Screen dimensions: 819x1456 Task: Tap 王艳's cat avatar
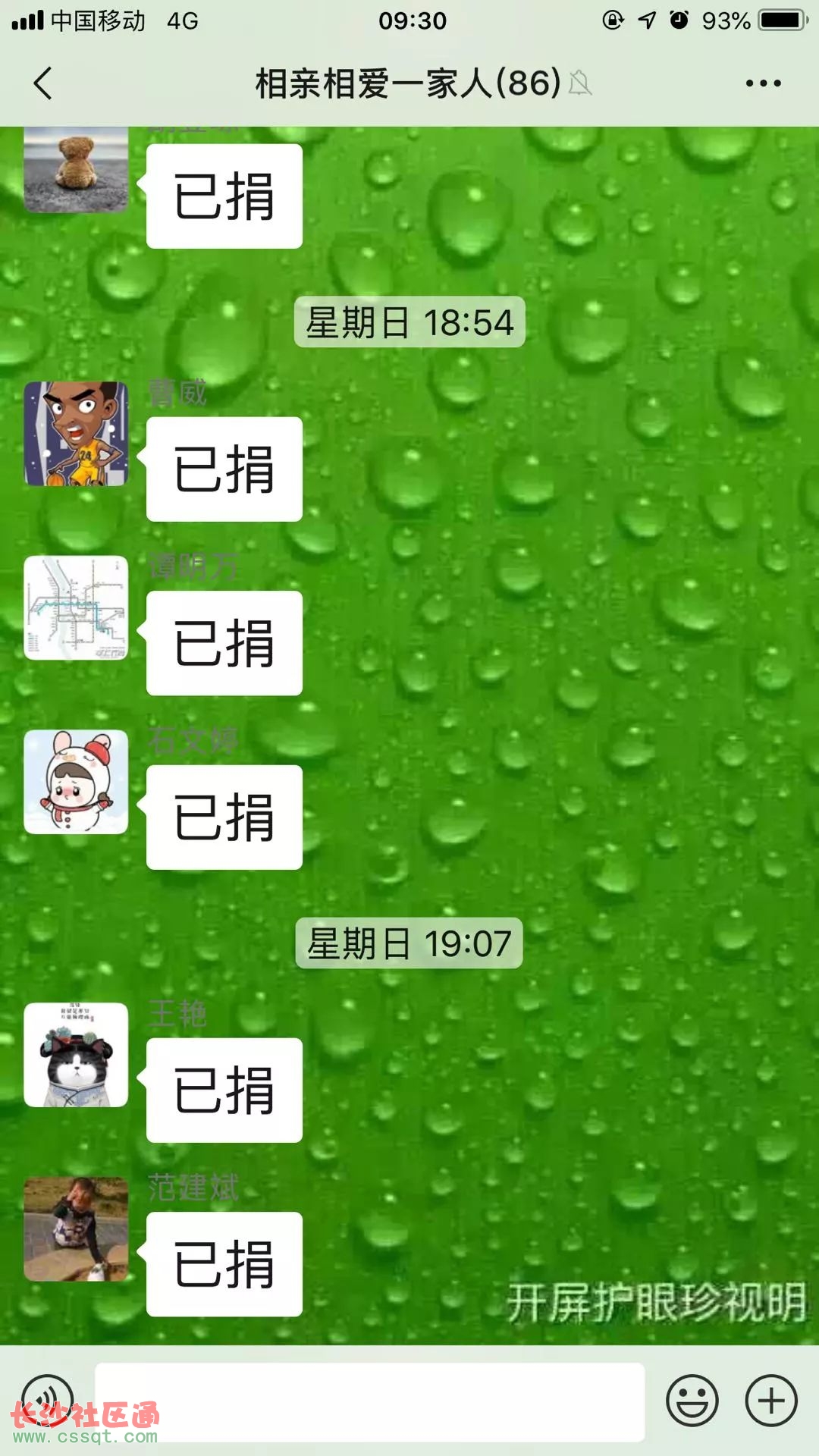(76, 1055)
